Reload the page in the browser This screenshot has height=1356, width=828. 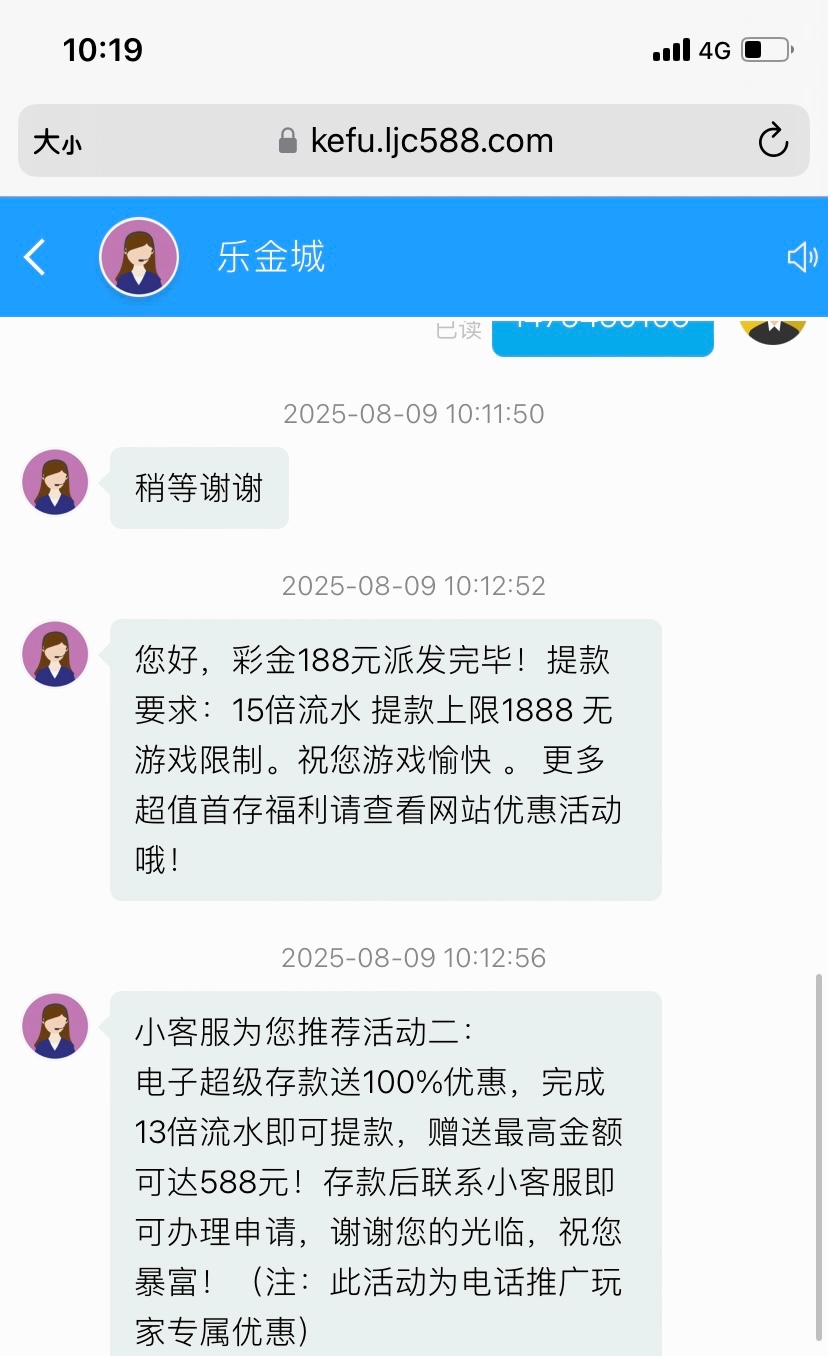[773, 141]
